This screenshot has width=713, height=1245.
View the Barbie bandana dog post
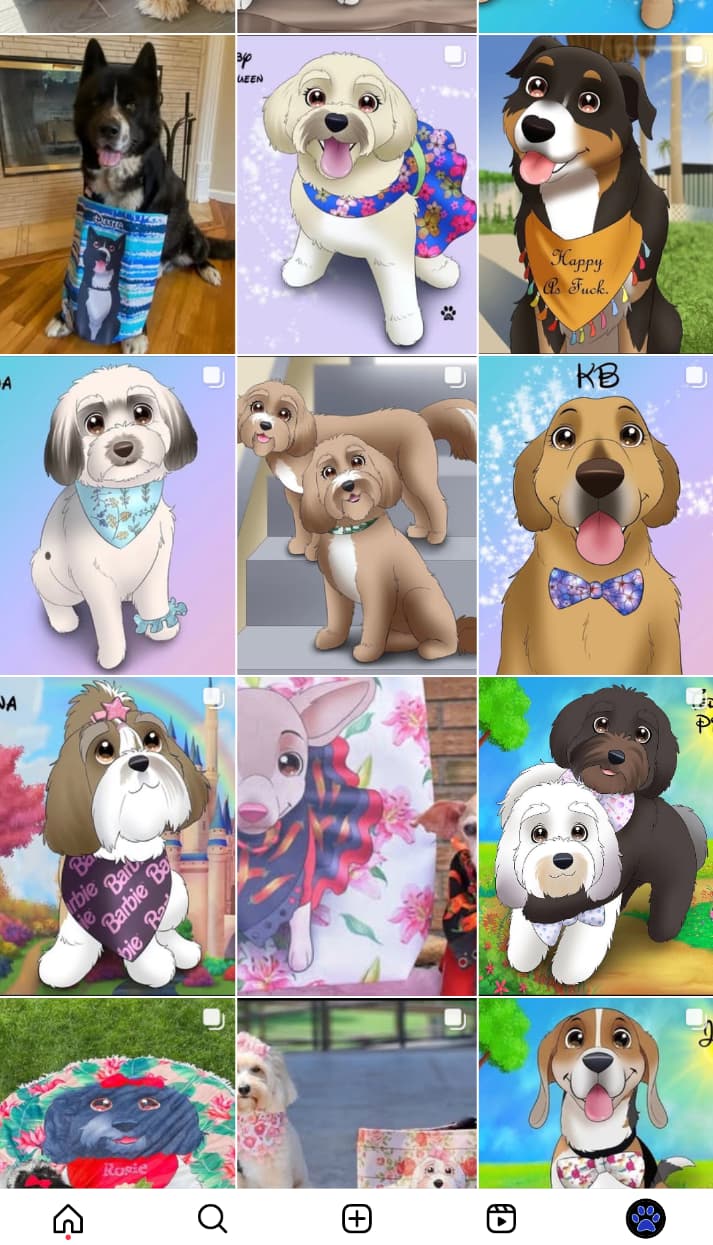117,837
